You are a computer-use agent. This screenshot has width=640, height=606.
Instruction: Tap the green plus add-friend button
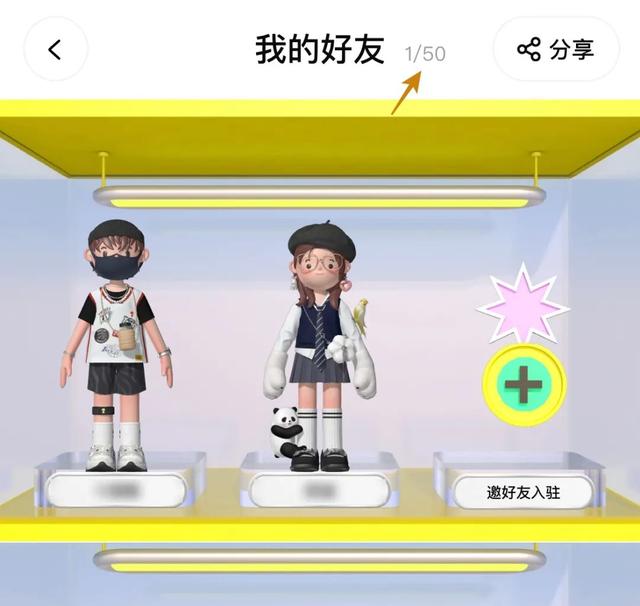point(524,384)
